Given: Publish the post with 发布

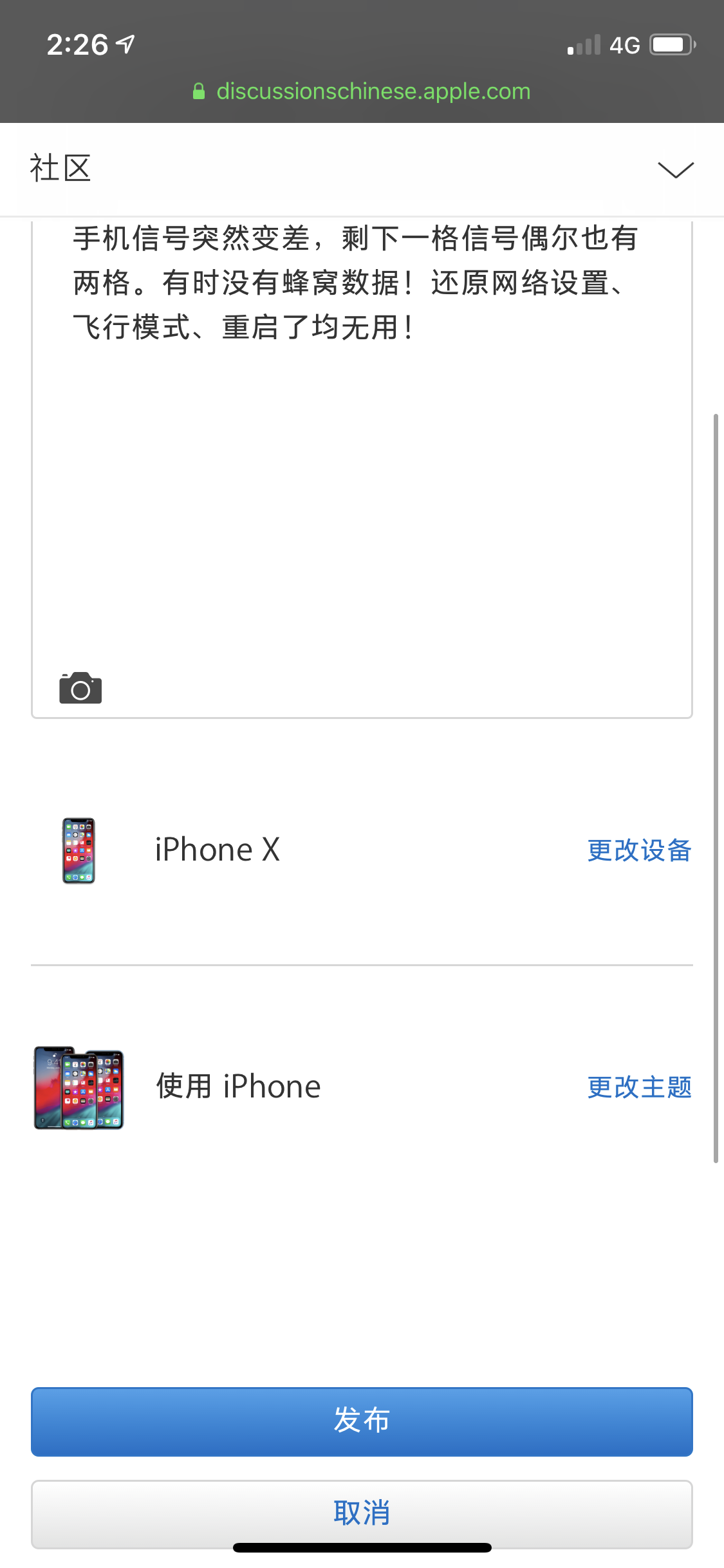Looking at the screenshot, I should [362, 1421].
